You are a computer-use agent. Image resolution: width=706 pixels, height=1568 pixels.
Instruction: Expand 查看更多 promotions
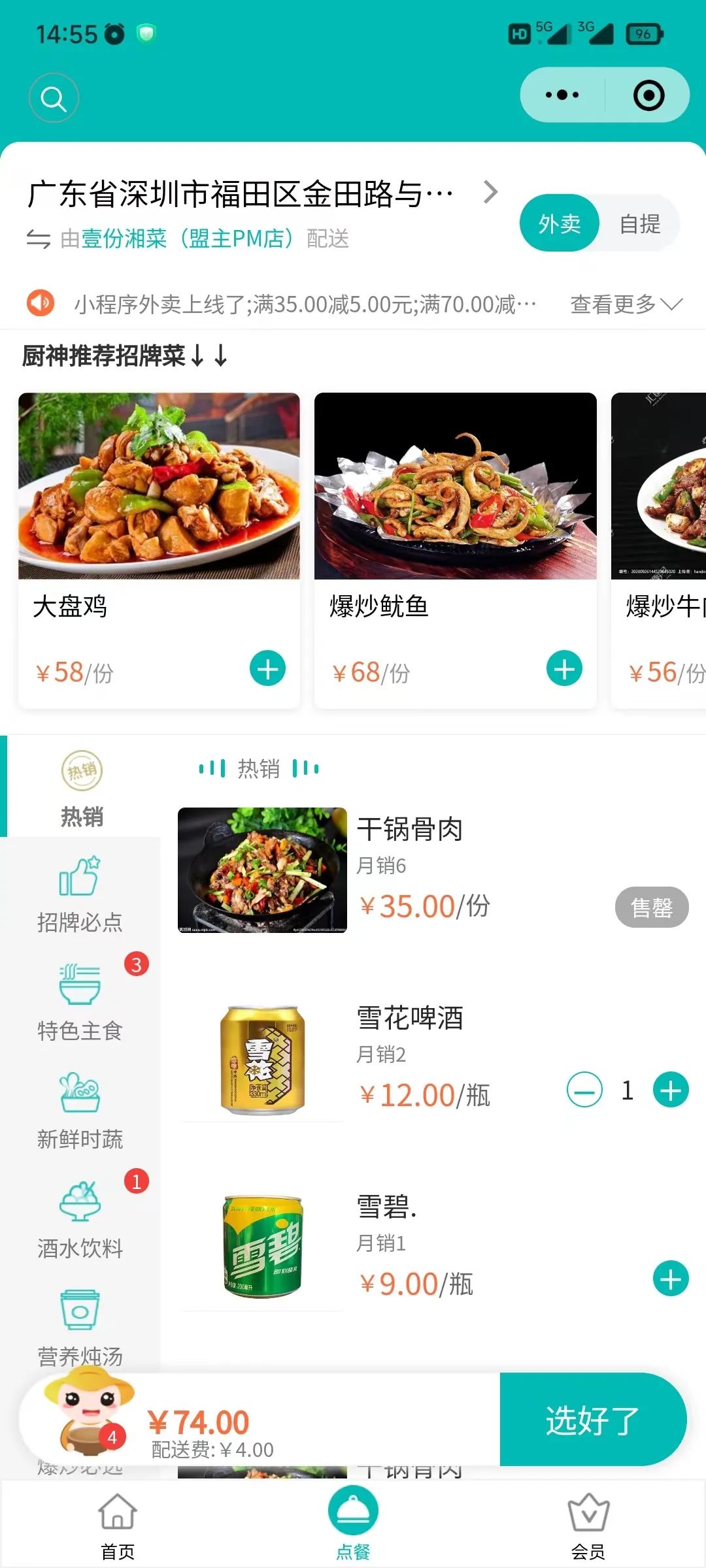tap(626, 304)
